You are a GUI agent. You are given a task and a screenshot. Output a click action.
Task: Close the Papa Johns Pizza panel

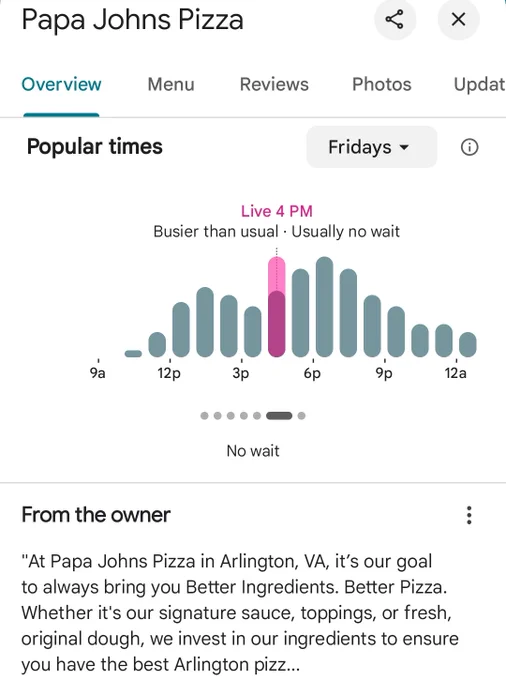[459, 20]
